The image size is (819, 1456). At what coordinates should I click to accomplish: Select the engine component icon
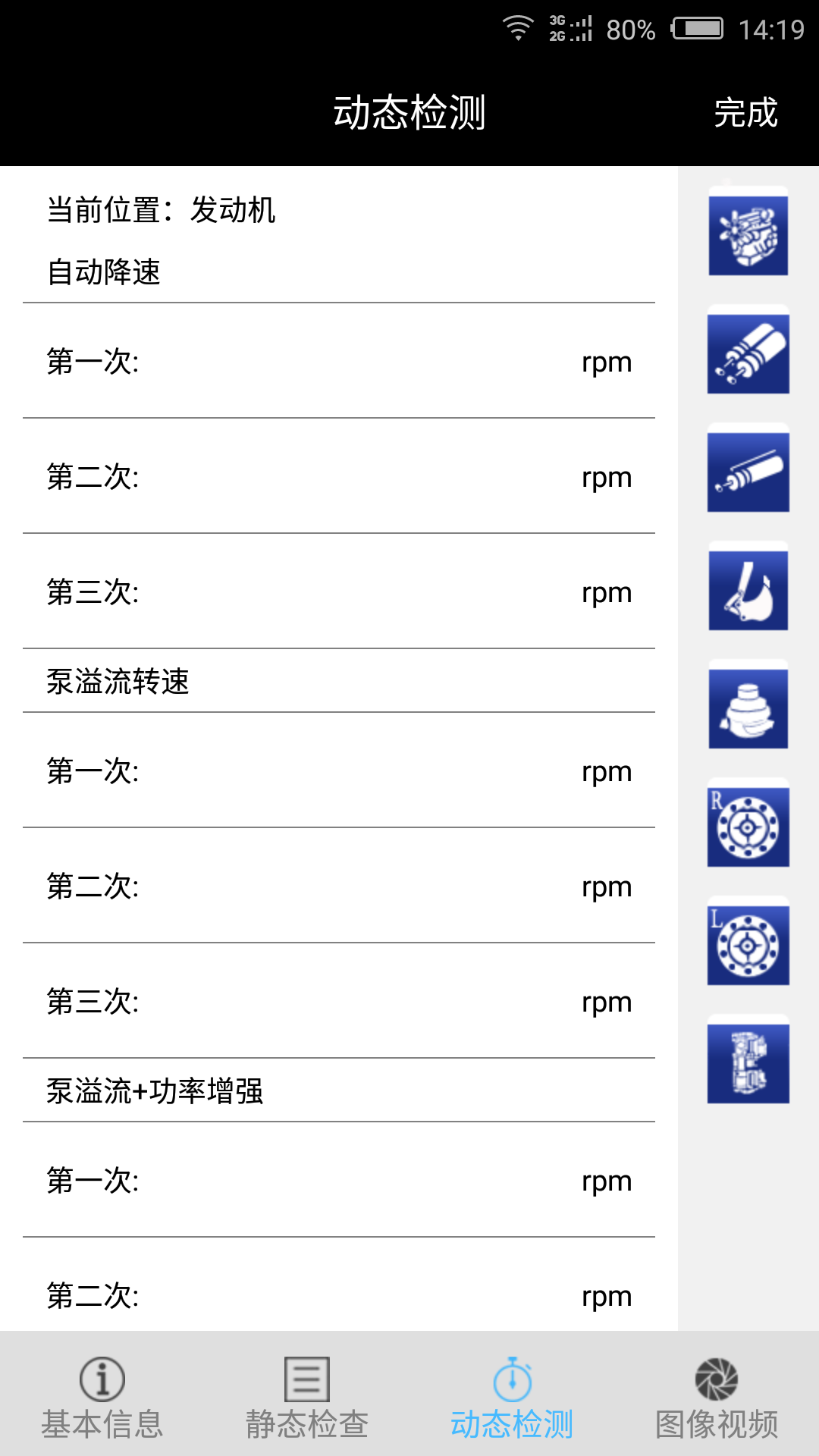[748, 234]
